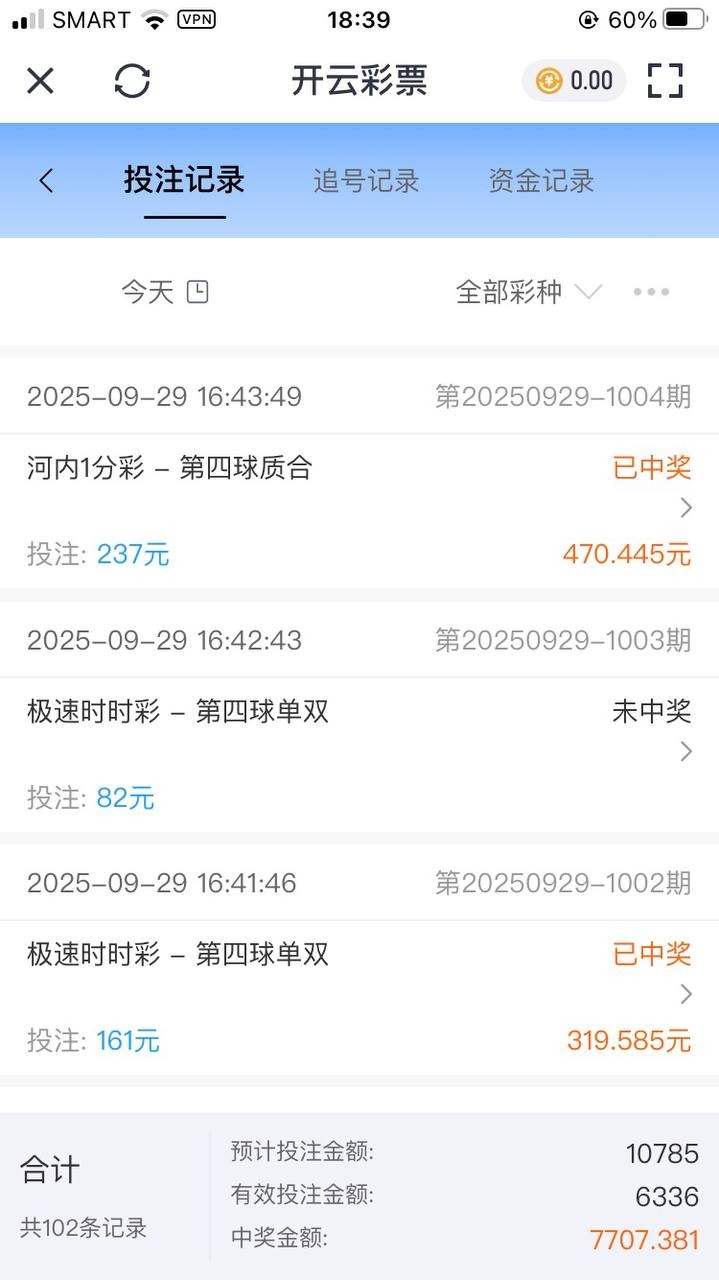Image resolution: width=719 pixels, height=1280 pixels.
Task: Open the 极速时时彩 161元 已中奖 record
Action: (359, 995)
